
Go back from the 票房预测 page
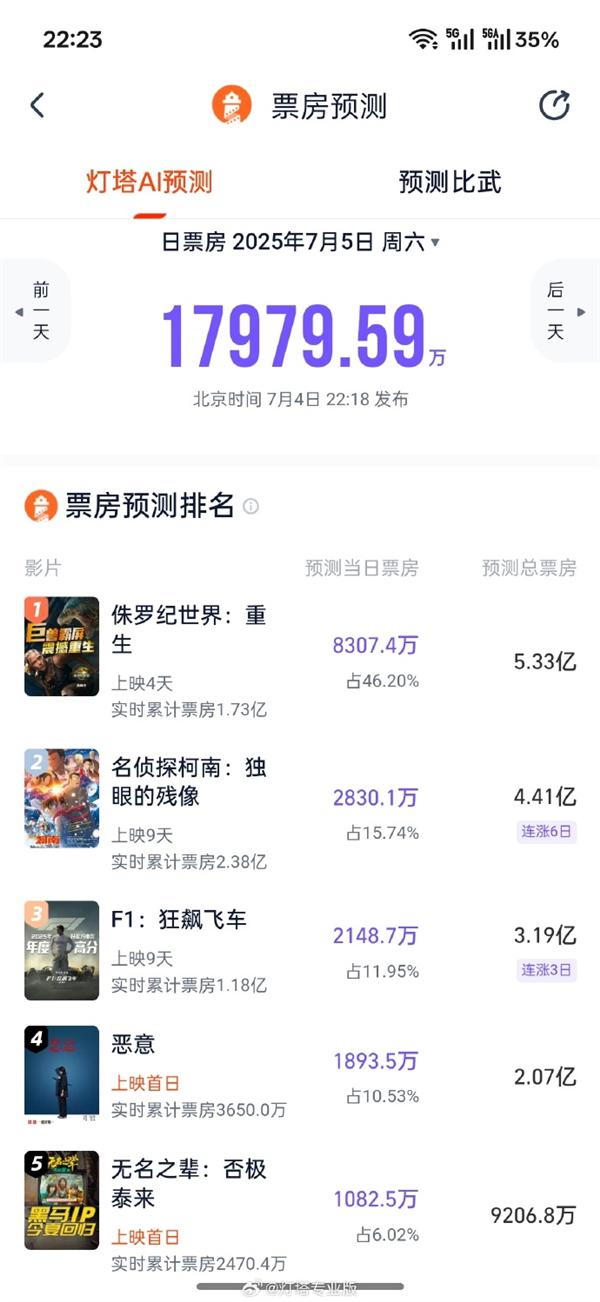tap(37, 105)
